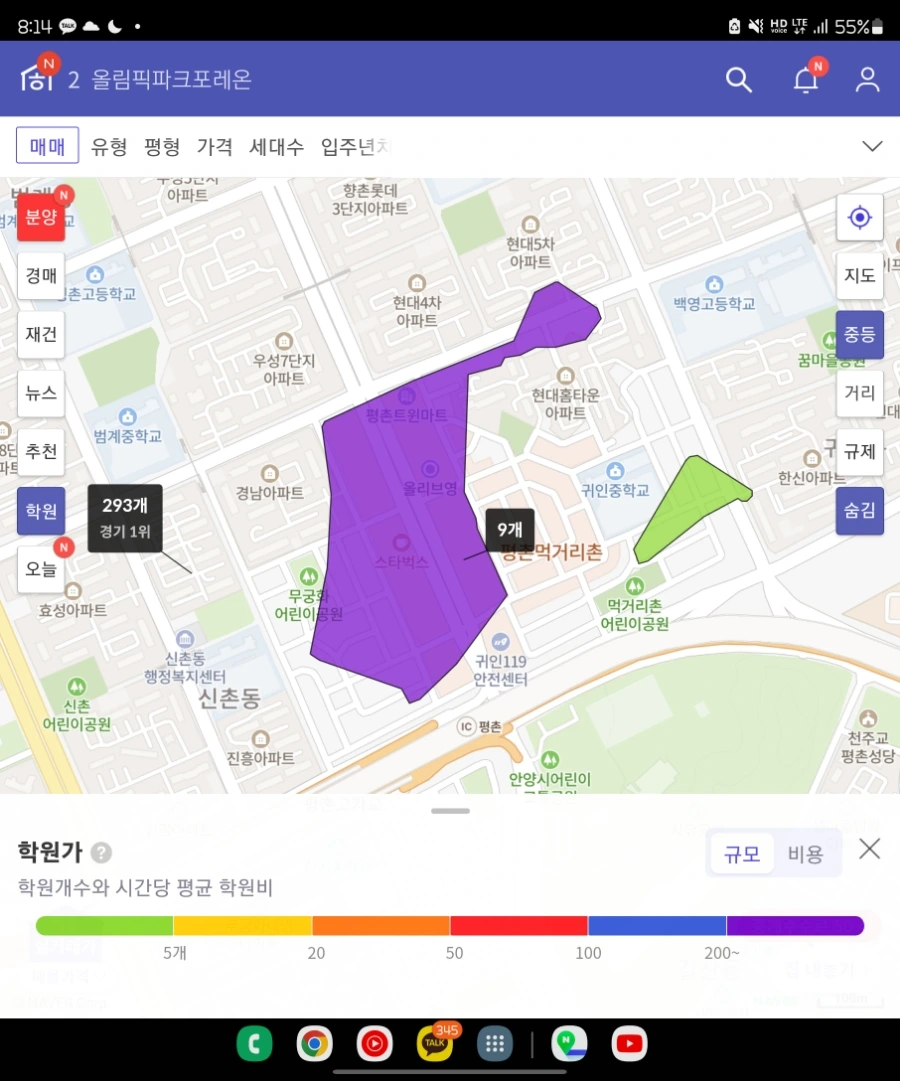Open KakaoTalk from the taskbar

point(435,1043)
